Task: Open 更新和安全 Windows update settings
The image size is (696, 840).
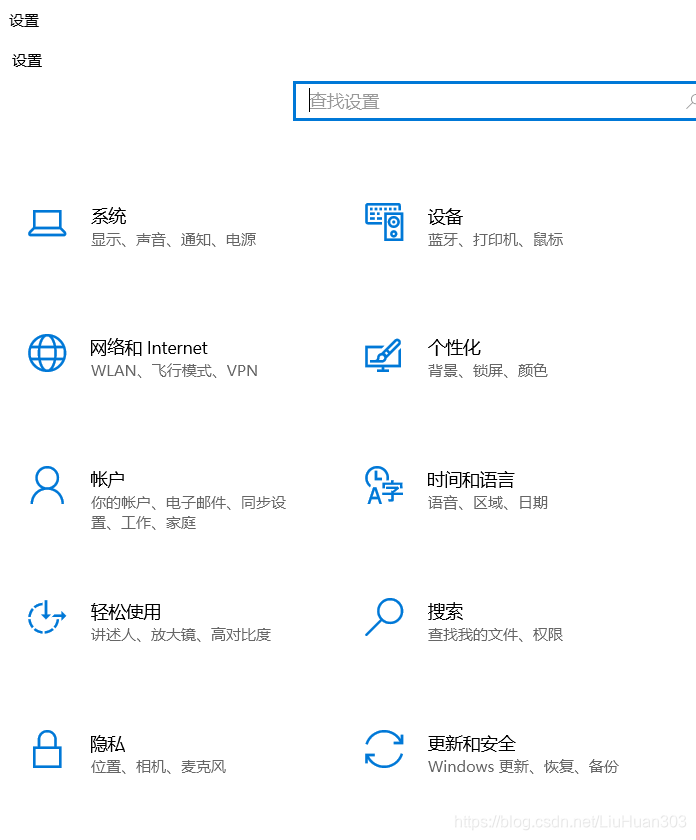Action: coord(471,744)
